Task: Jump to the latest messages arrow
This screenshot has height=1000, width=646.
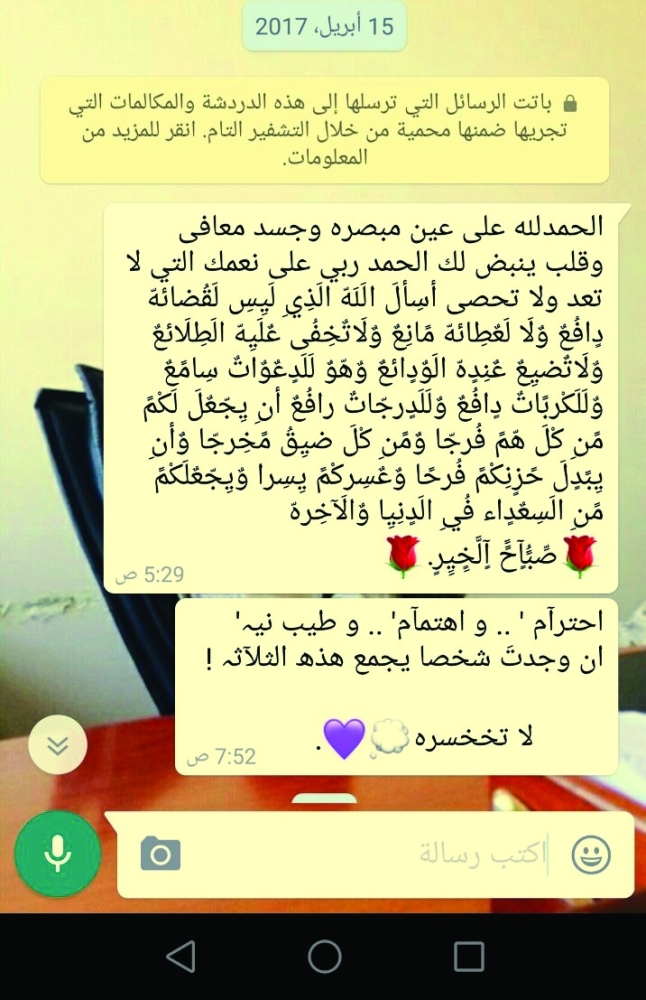Action: [x=58, y=744]
